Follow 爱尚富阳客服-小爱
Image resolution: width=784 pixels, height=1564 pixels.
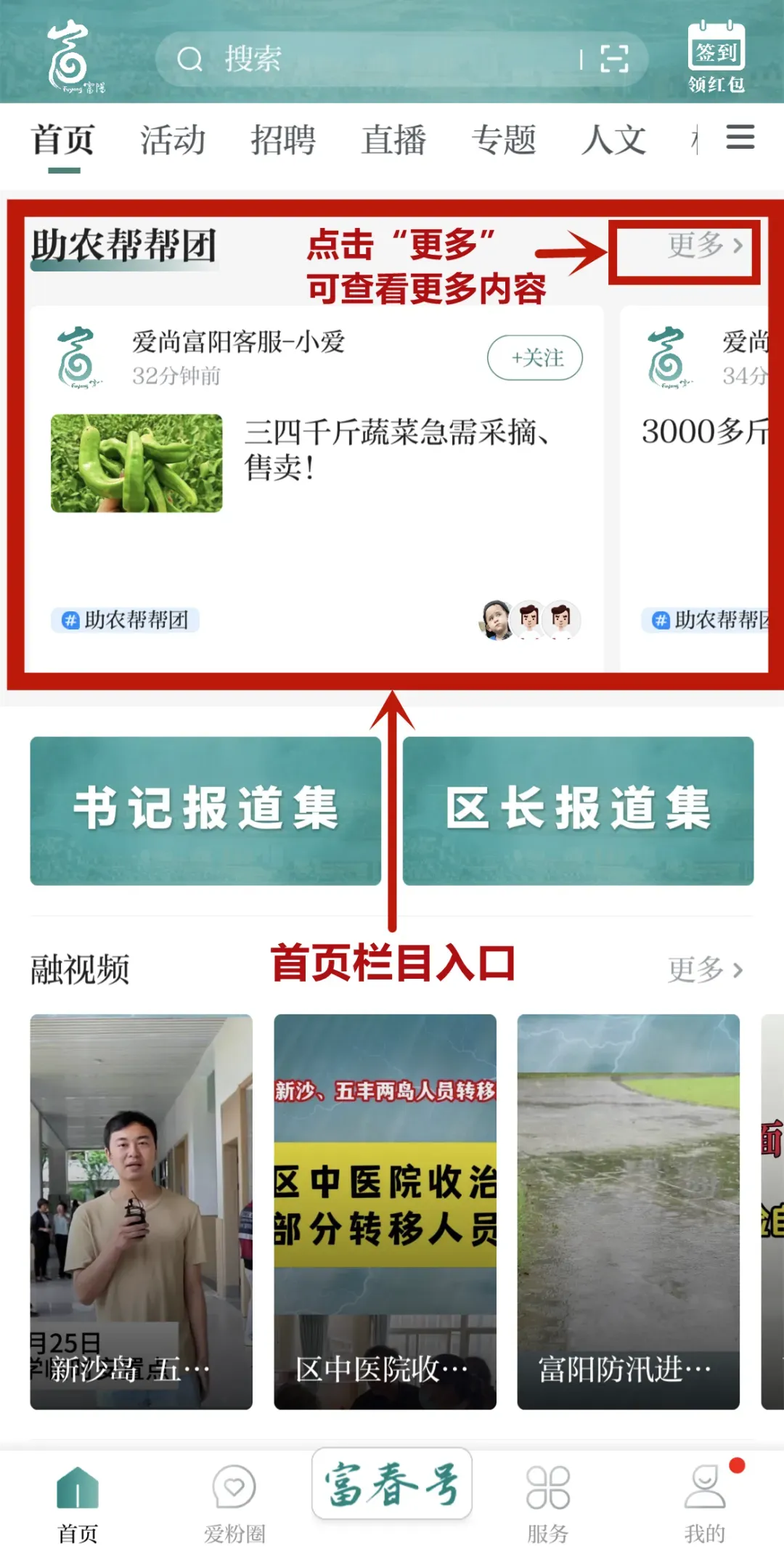pyautogui.click(x=535, y=357)
